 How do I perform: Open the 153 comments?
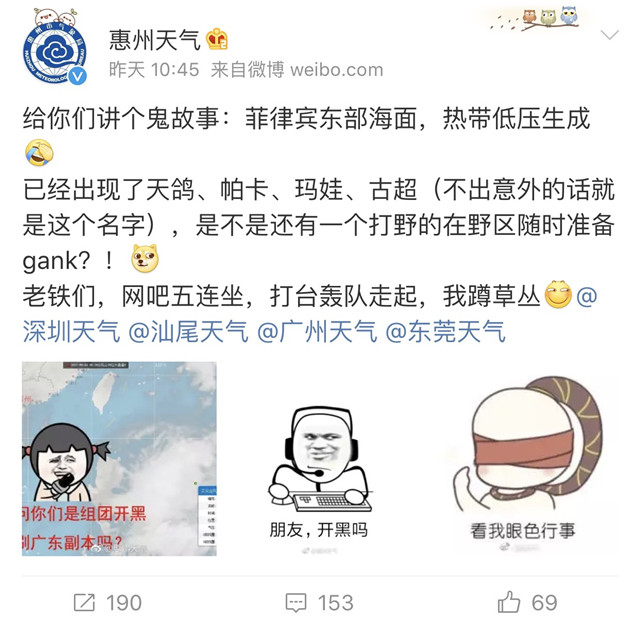point(319,602)
